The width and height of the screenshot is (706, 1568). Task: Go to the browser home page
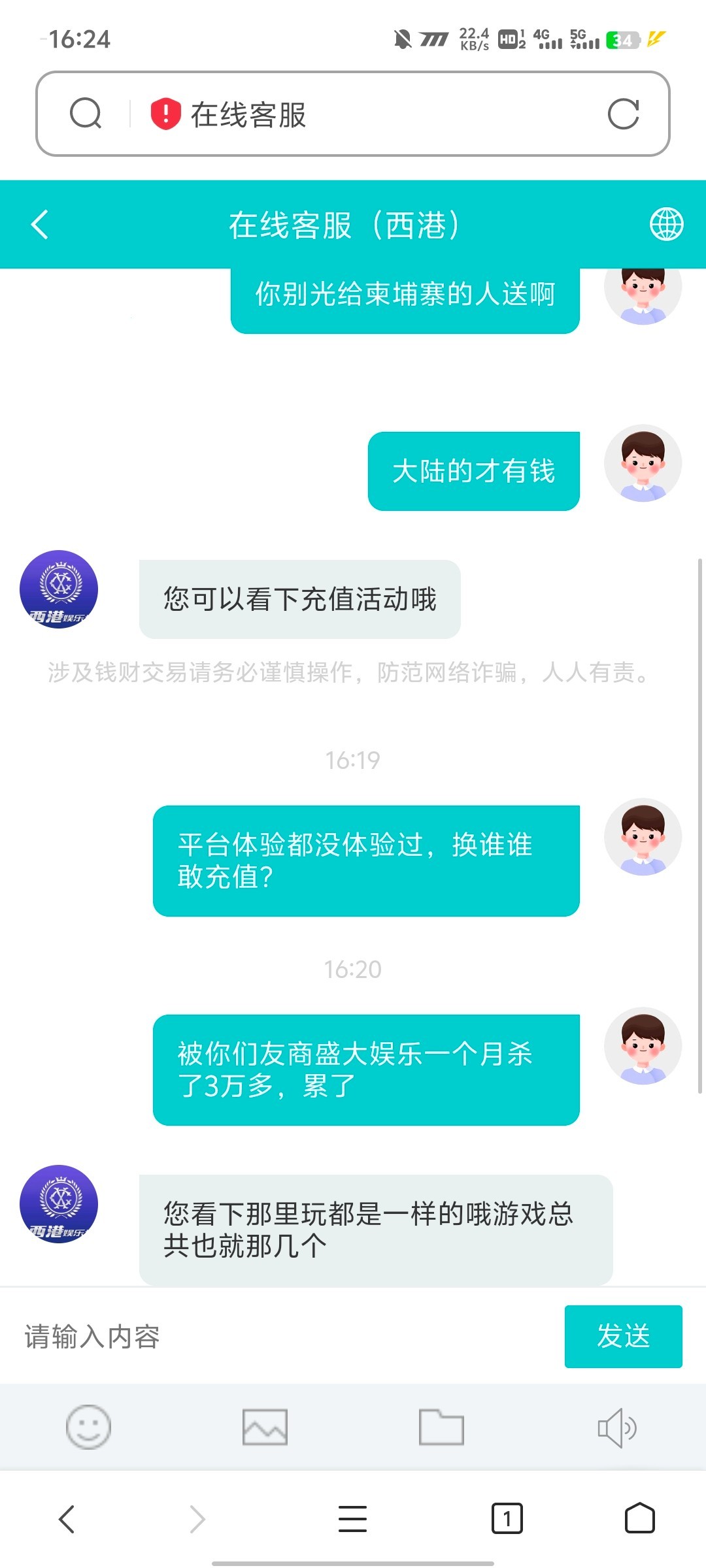pos(639,1518)
